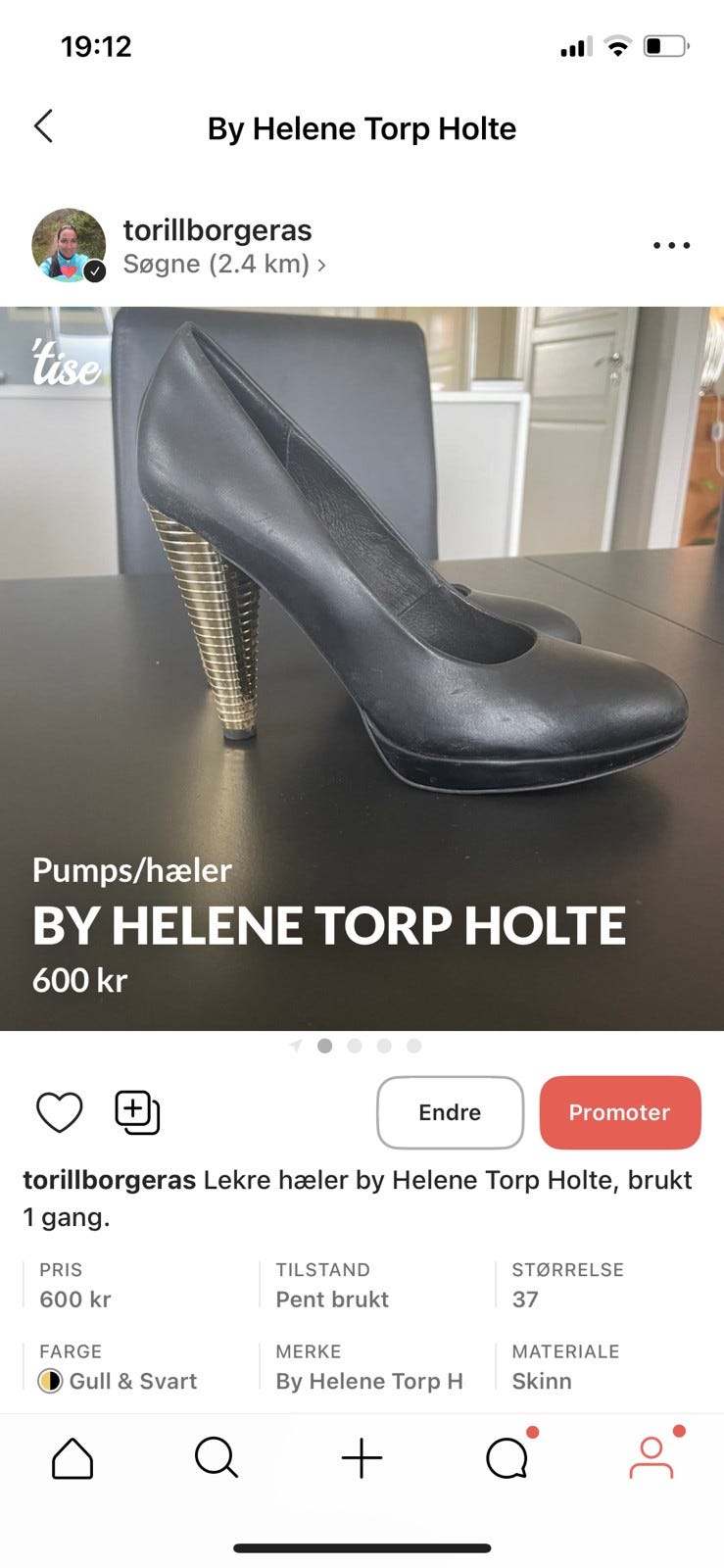The image size is (724, 1568).
Task: Open the By Helene Torp Holte title bar
Action: click(x=362, y=127)
